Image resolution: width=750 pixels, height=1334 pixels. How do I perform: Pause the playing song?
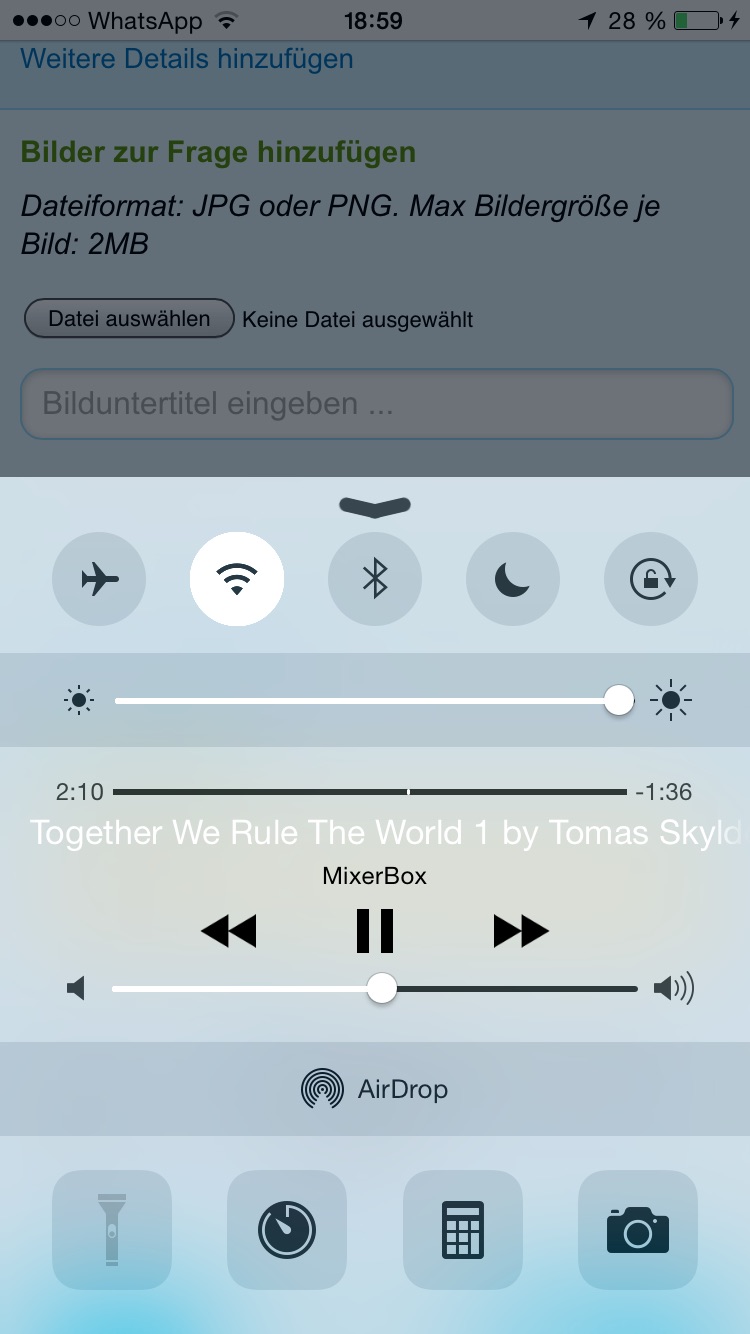click(x=375, y=931)
